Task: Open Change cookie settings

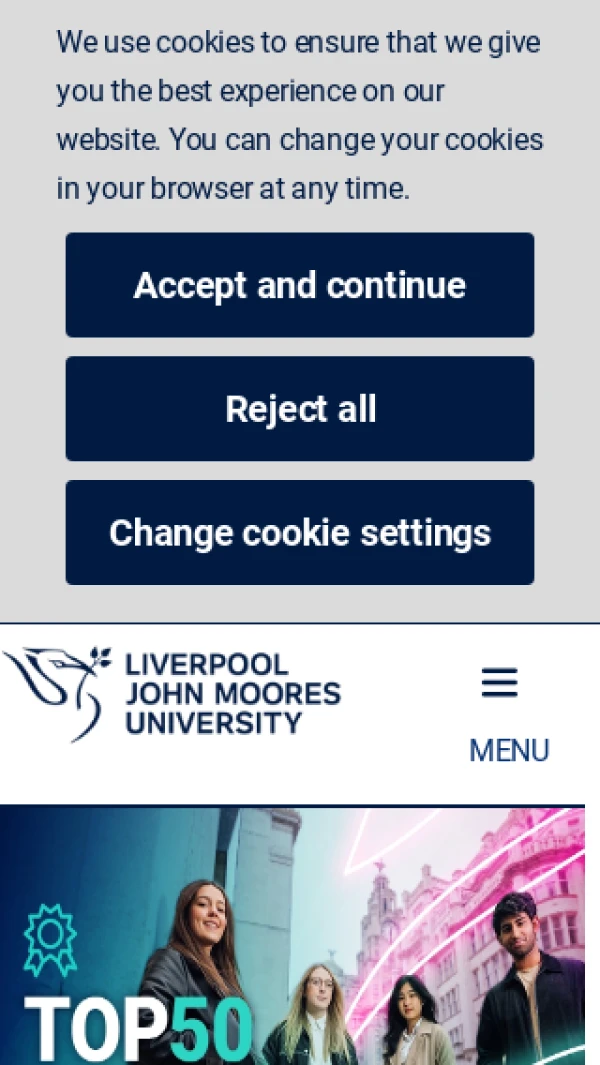Action: click(x=300, y=533)
